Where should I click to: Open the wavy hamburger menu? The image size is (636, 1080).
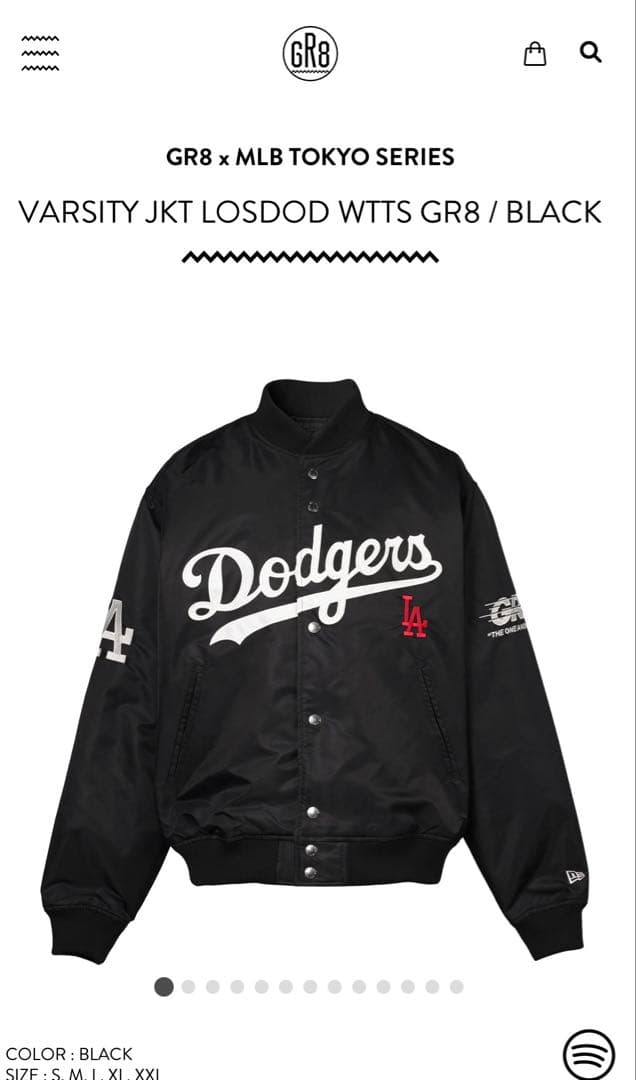40,54
